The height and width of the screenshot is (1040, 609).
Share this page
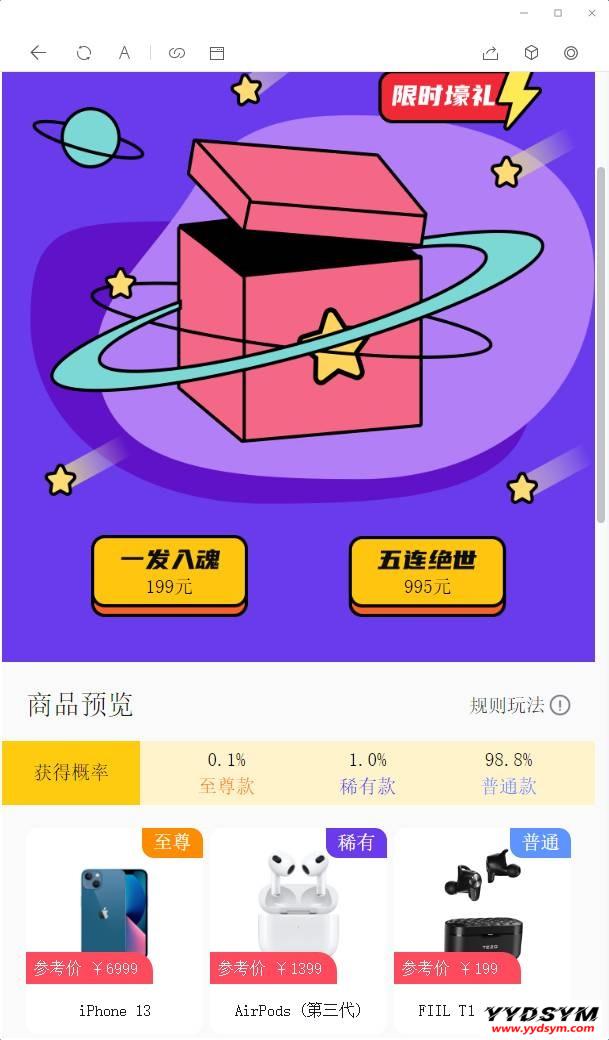pos(490,53)
